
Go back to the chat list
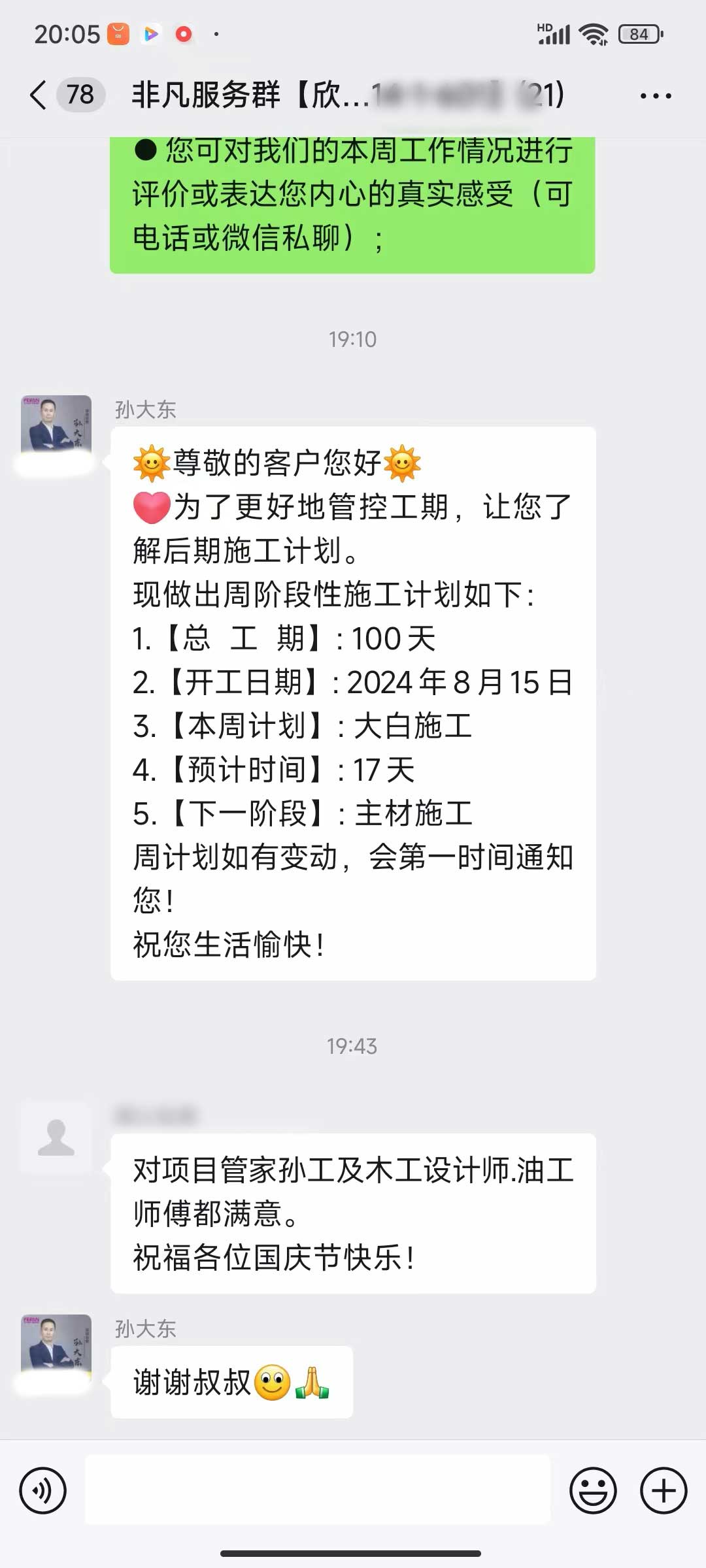39,95
